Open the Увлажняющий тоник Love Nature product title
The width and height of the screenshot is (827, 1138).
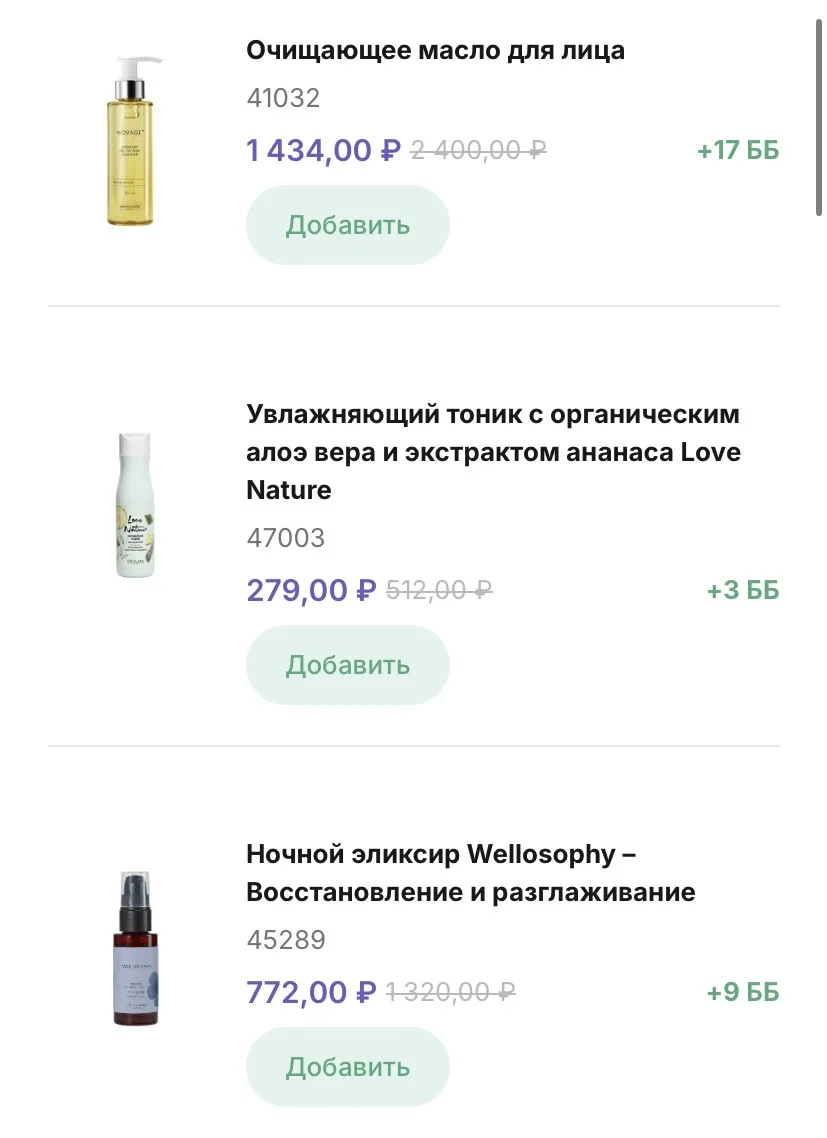click(x=493, y=452)
